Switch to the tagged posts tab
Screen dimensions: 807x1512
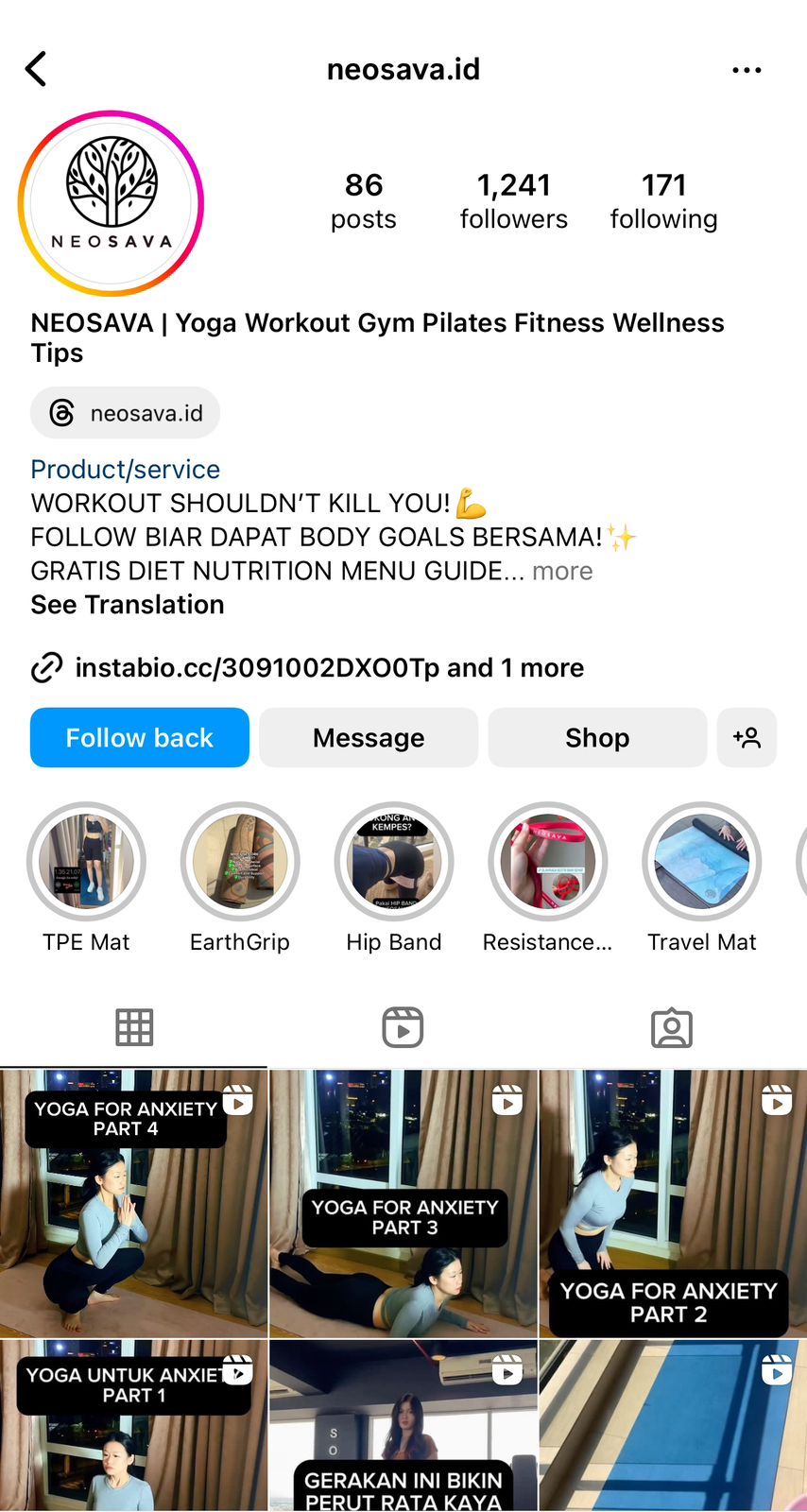coord(672,1027)
